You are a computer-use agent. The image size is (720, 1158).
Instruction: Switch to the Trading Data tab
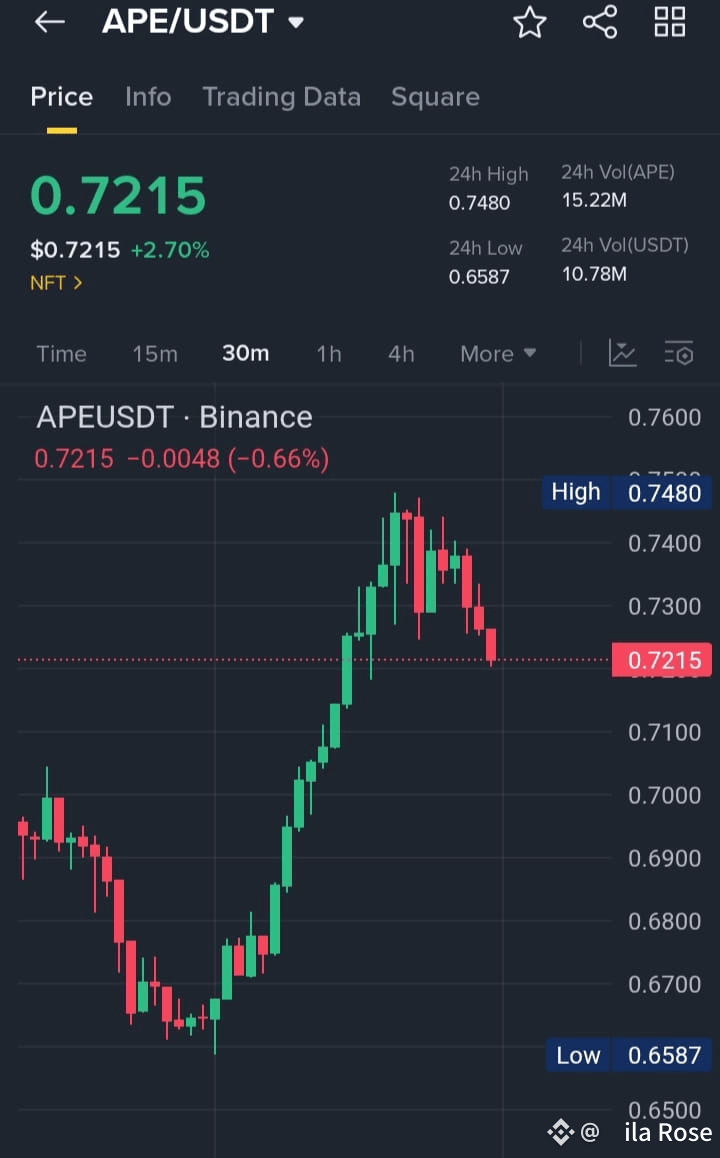pos(282,97)
